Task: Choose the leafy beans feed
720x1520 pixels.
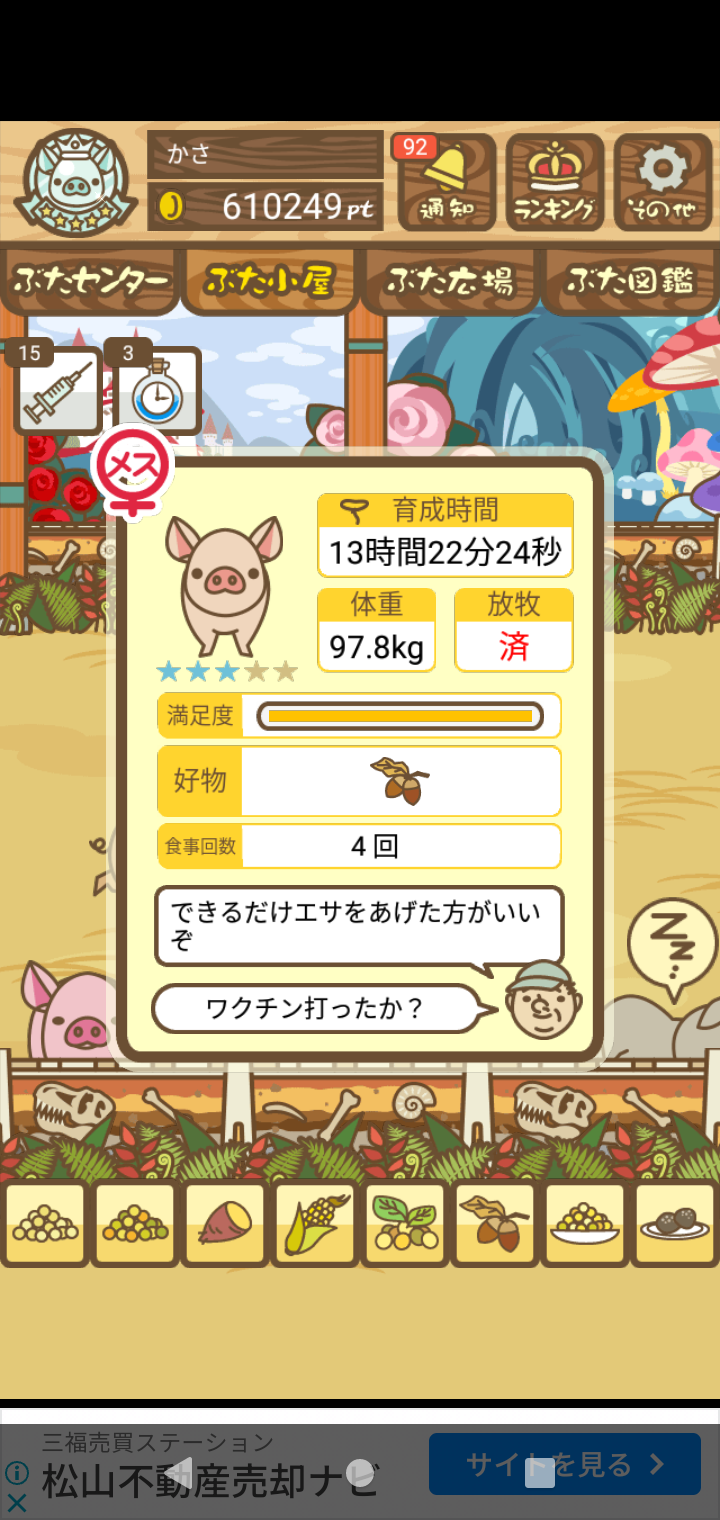Action: pyautogui.click(x=405, y=1224)
